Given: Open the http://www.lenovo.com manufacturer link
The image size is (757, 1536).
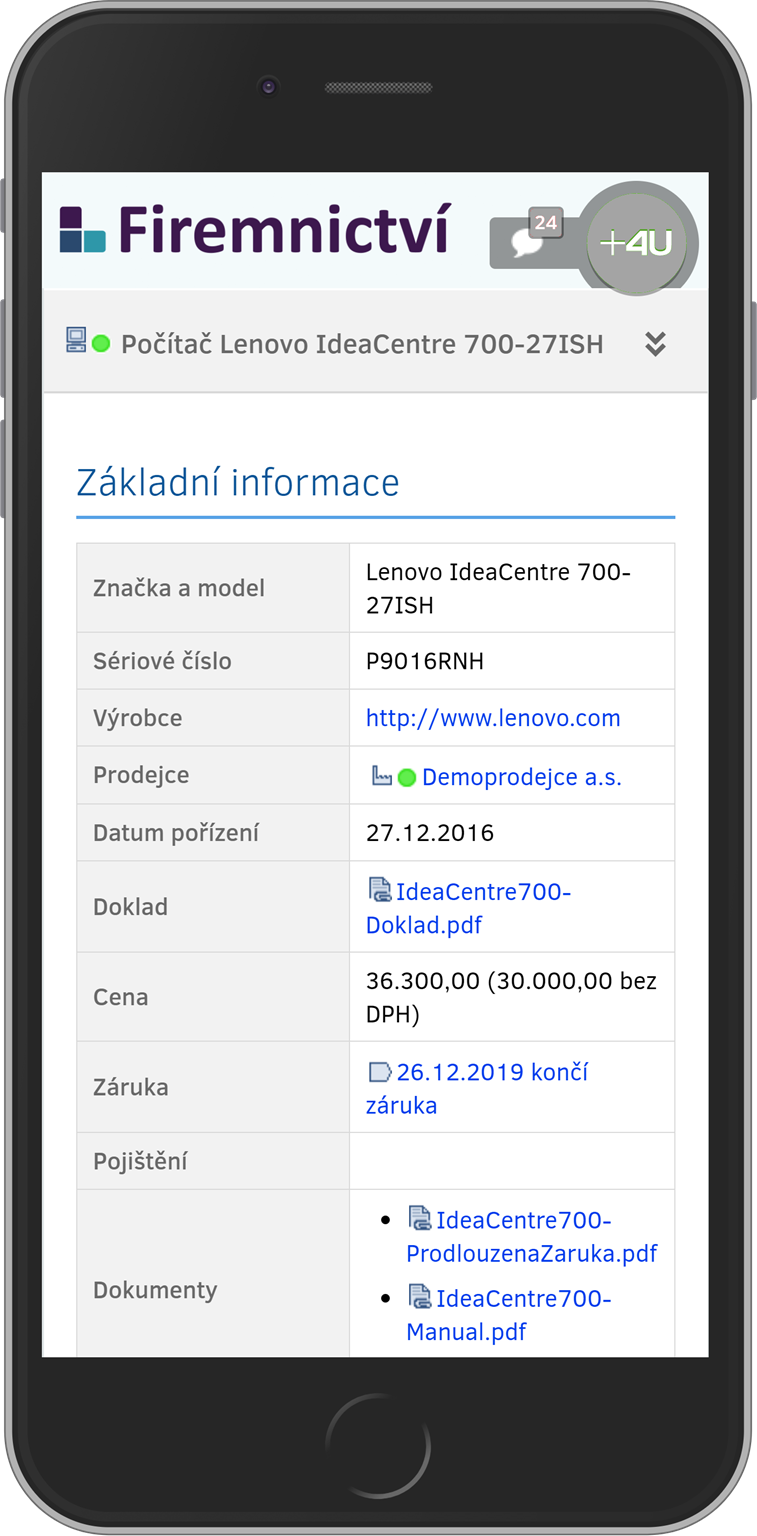Looking at the screenshot, I should coord(493,718).
